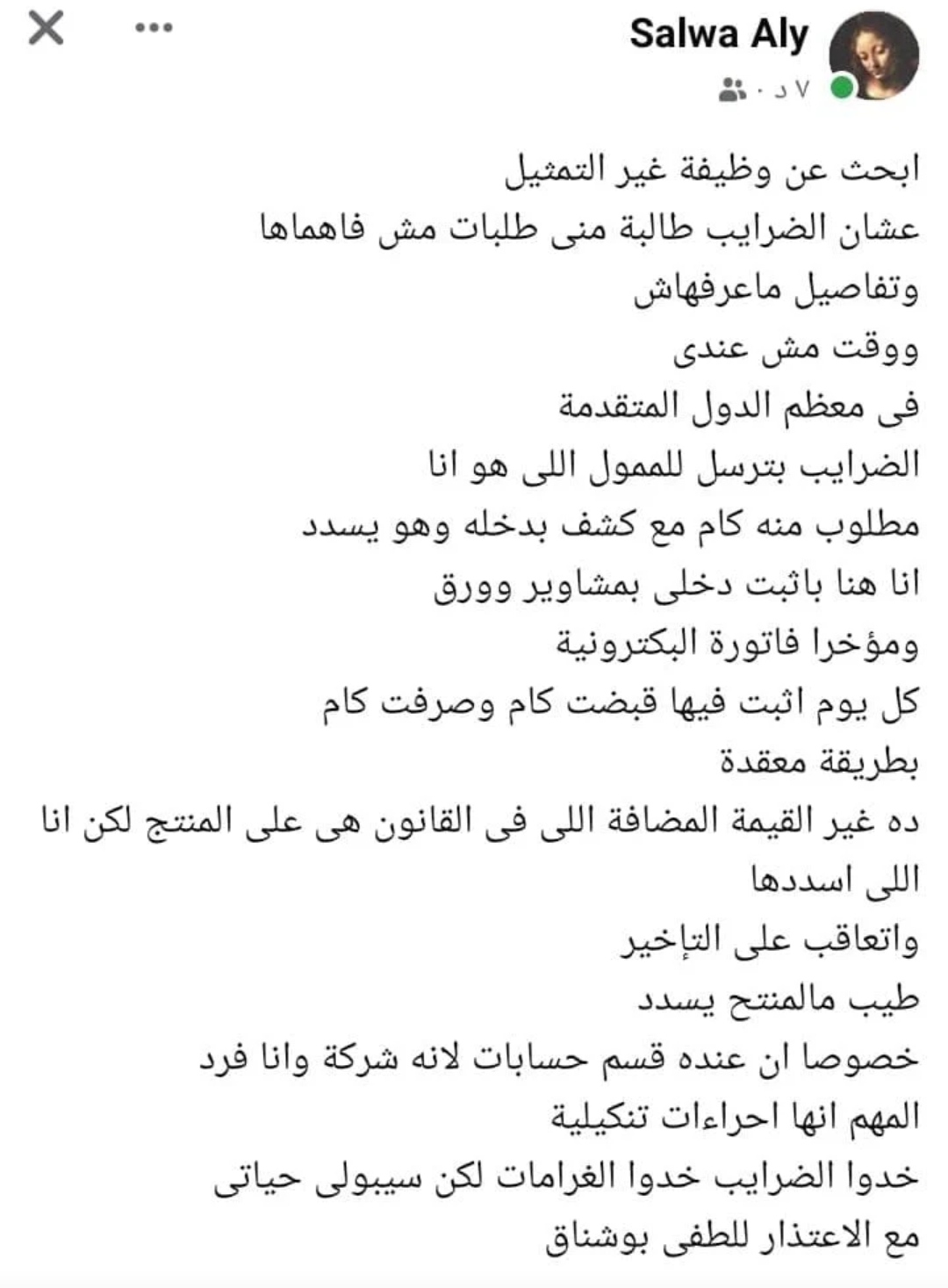Viewport: 948px width, 1288px height.
Task: Close the post with the X
Action: (x=46, y=28)
